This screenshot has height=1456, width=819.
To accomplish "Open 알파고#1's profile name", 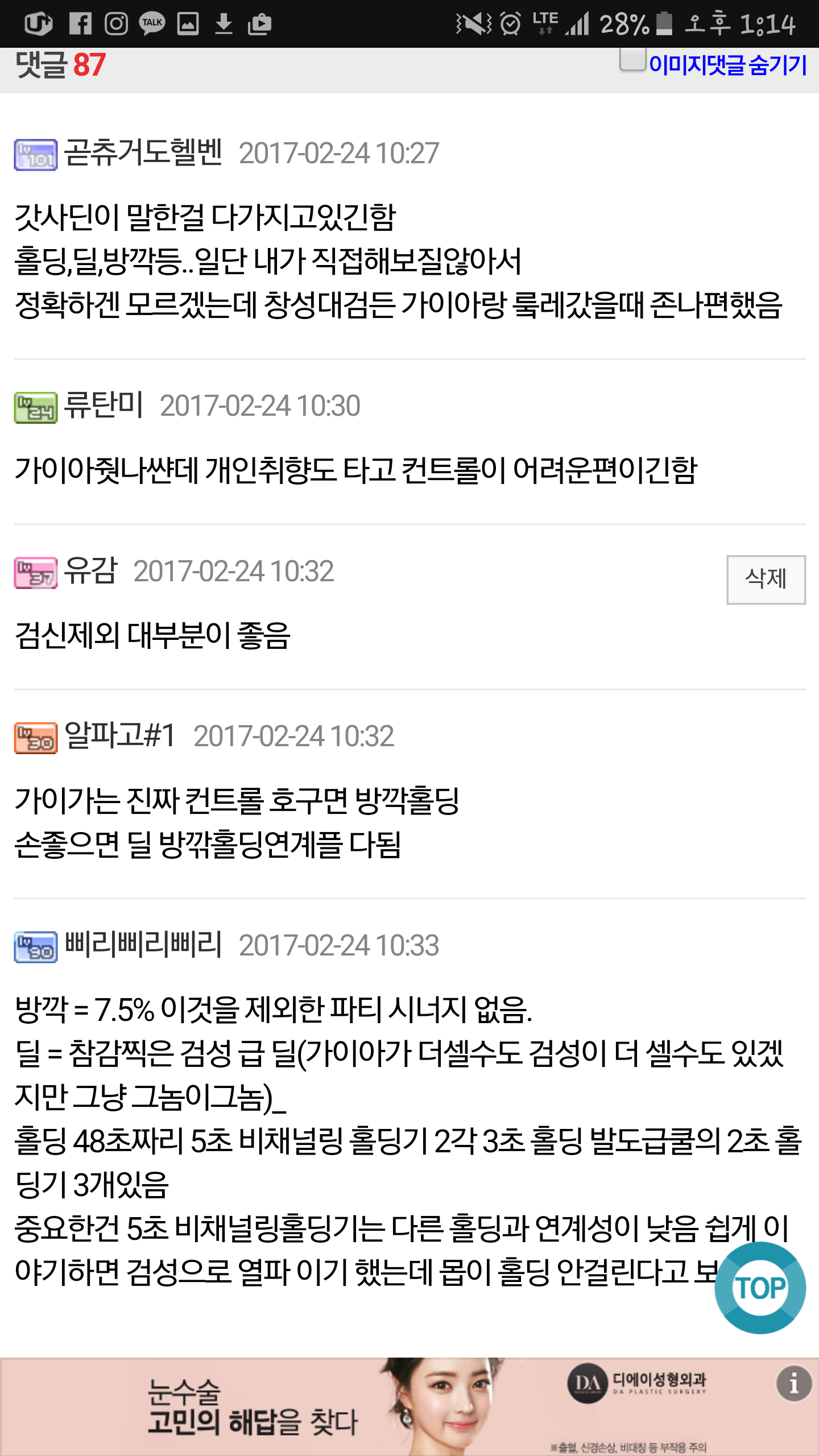I will click(121, 735).
